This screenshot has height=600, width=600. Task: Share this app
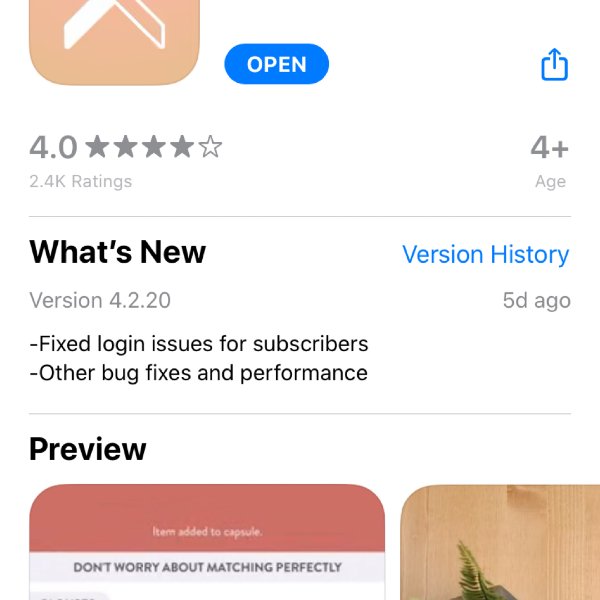[554, 64]
